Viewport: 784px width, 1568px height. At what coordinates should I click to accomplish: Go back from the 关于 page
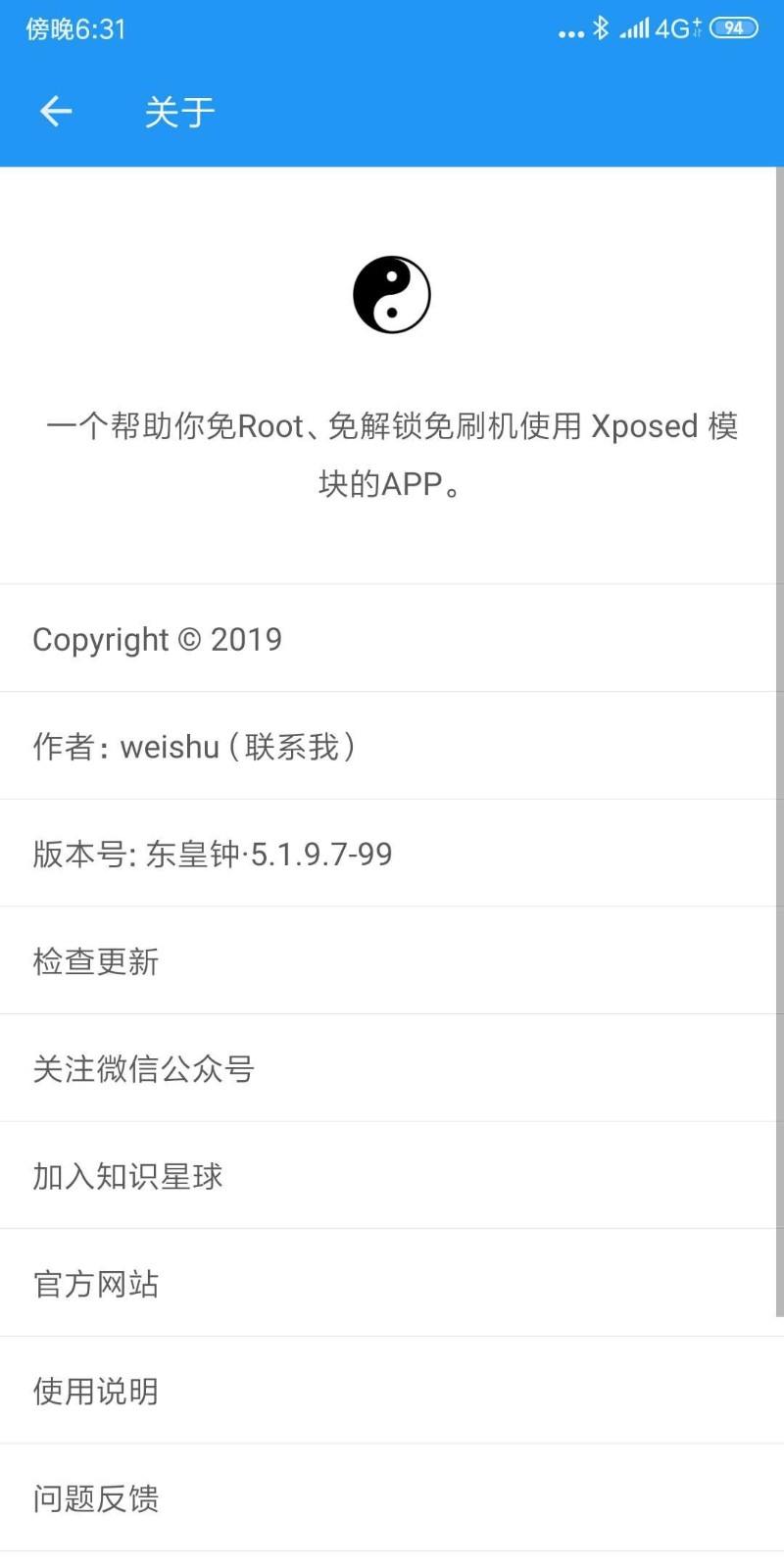pyautogui.click(x=56, y=112)
